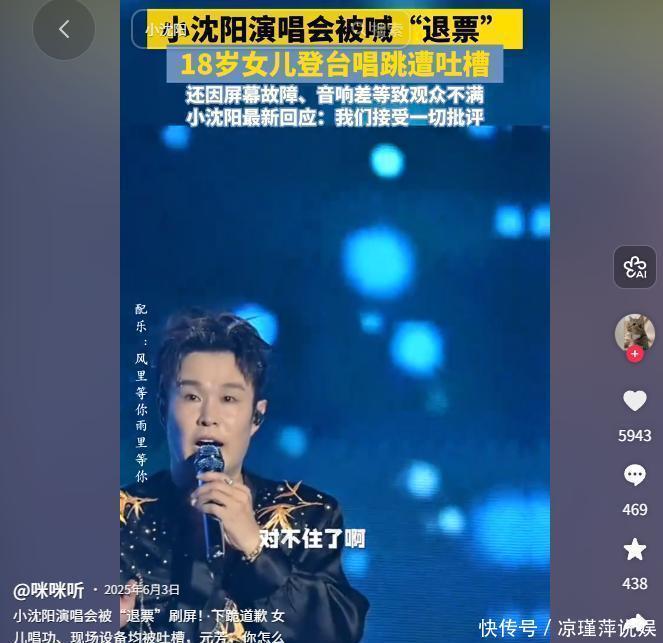Follow the uploader with the plus badge

635,354
